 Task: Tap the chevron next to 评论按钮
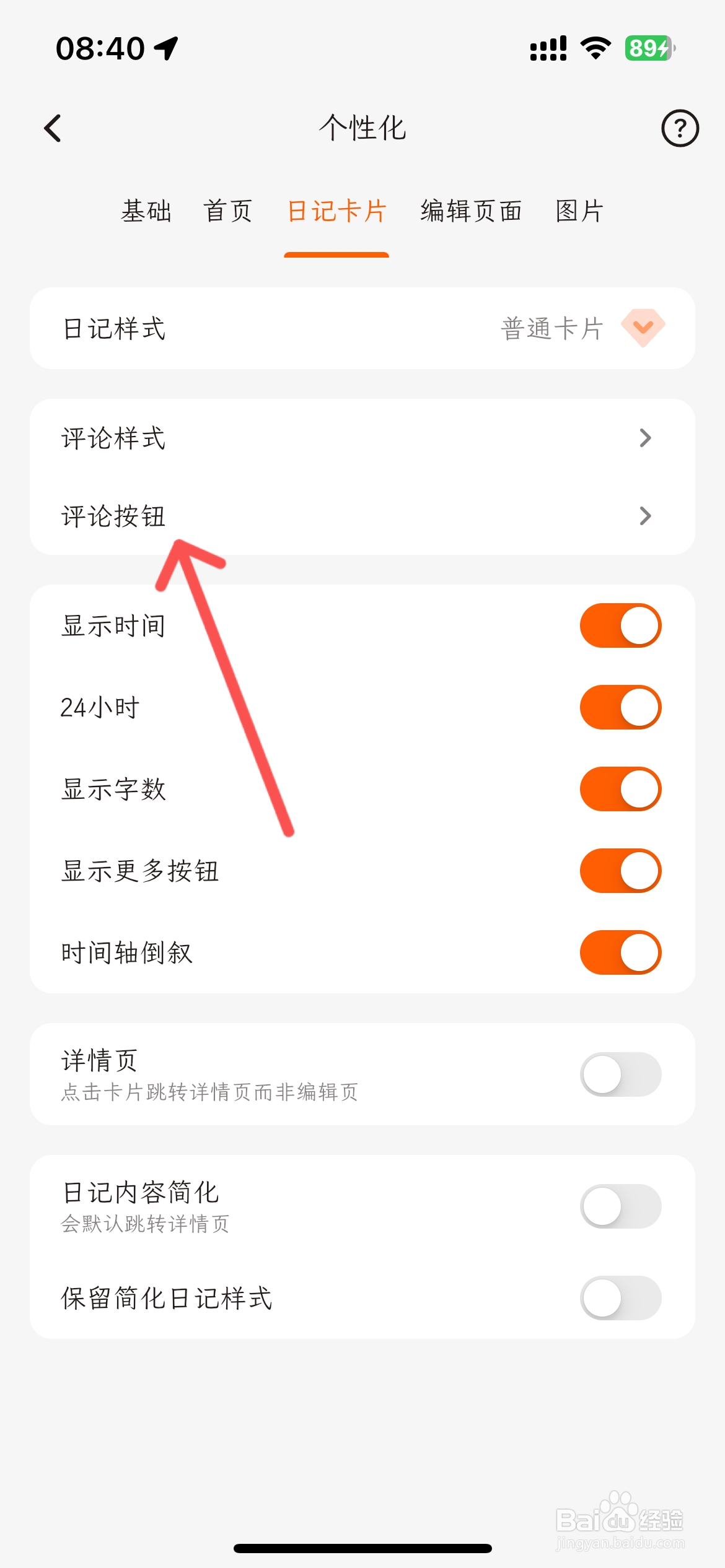pos(646,516)
